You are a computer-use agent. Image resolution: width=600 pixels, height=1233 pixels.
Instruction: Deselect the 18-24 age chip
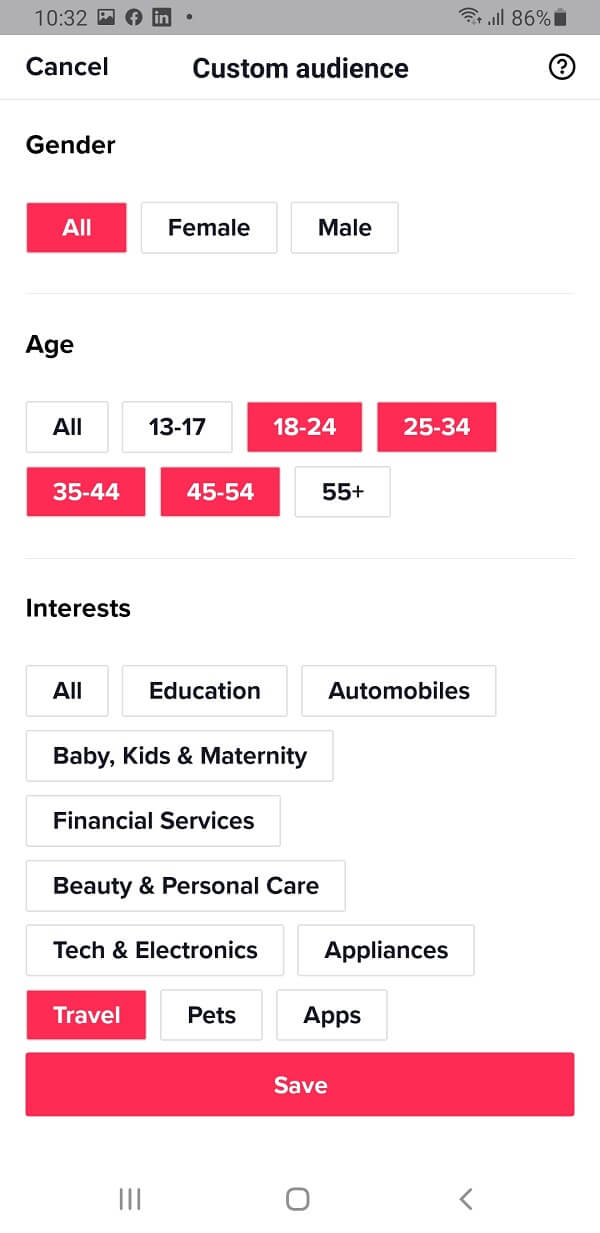click(305, 427)
